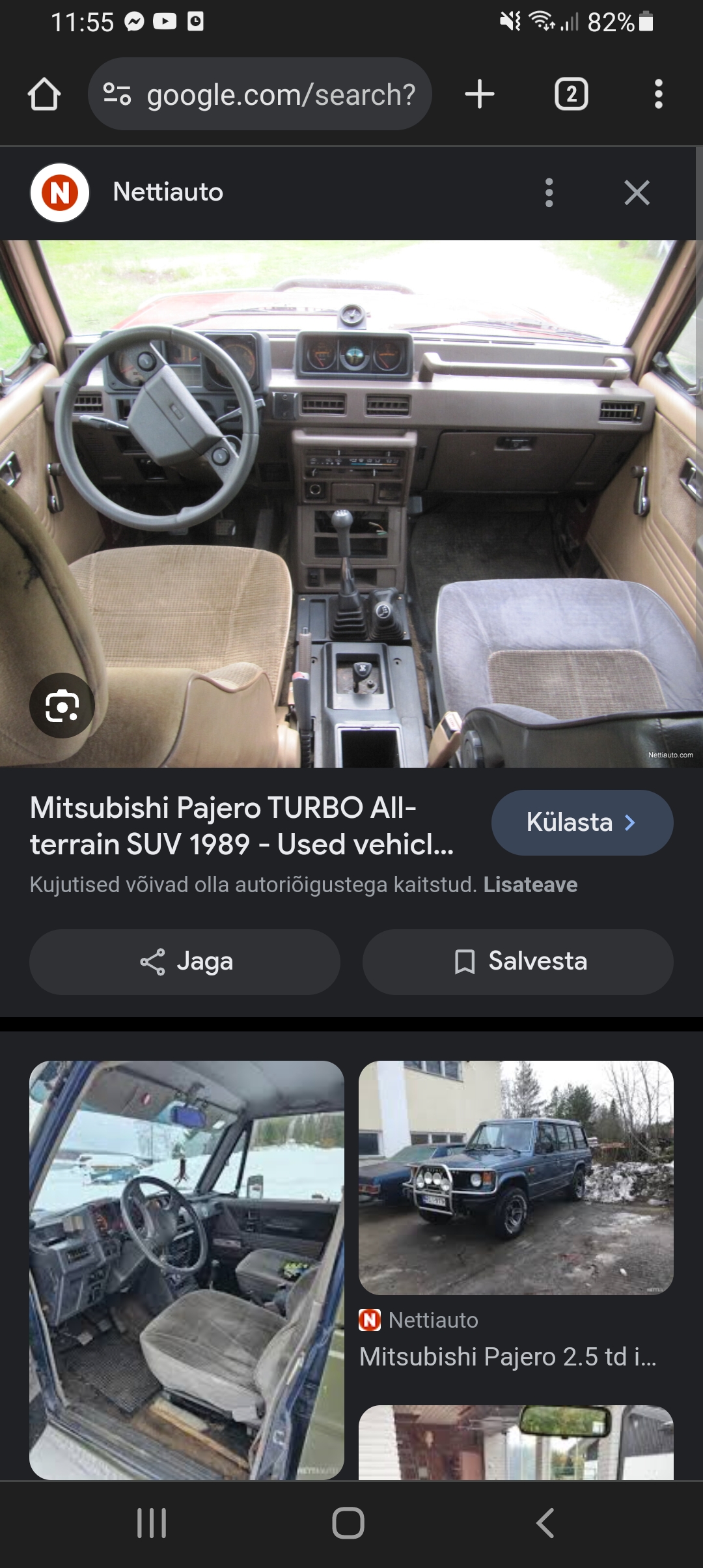
Task: Tap the recent apps navigation button
Action: pos(151,1522)
